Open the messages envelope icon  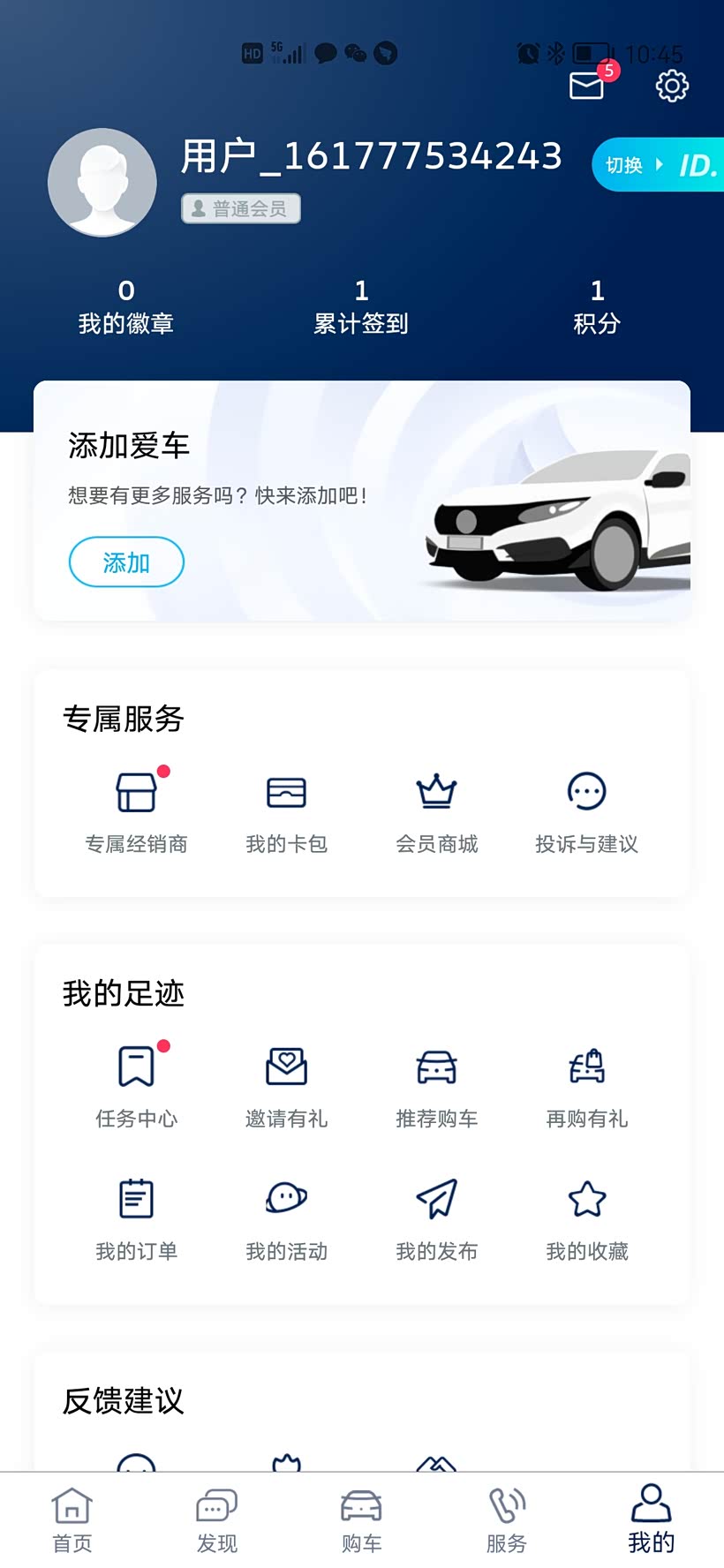tap(587, 86)
